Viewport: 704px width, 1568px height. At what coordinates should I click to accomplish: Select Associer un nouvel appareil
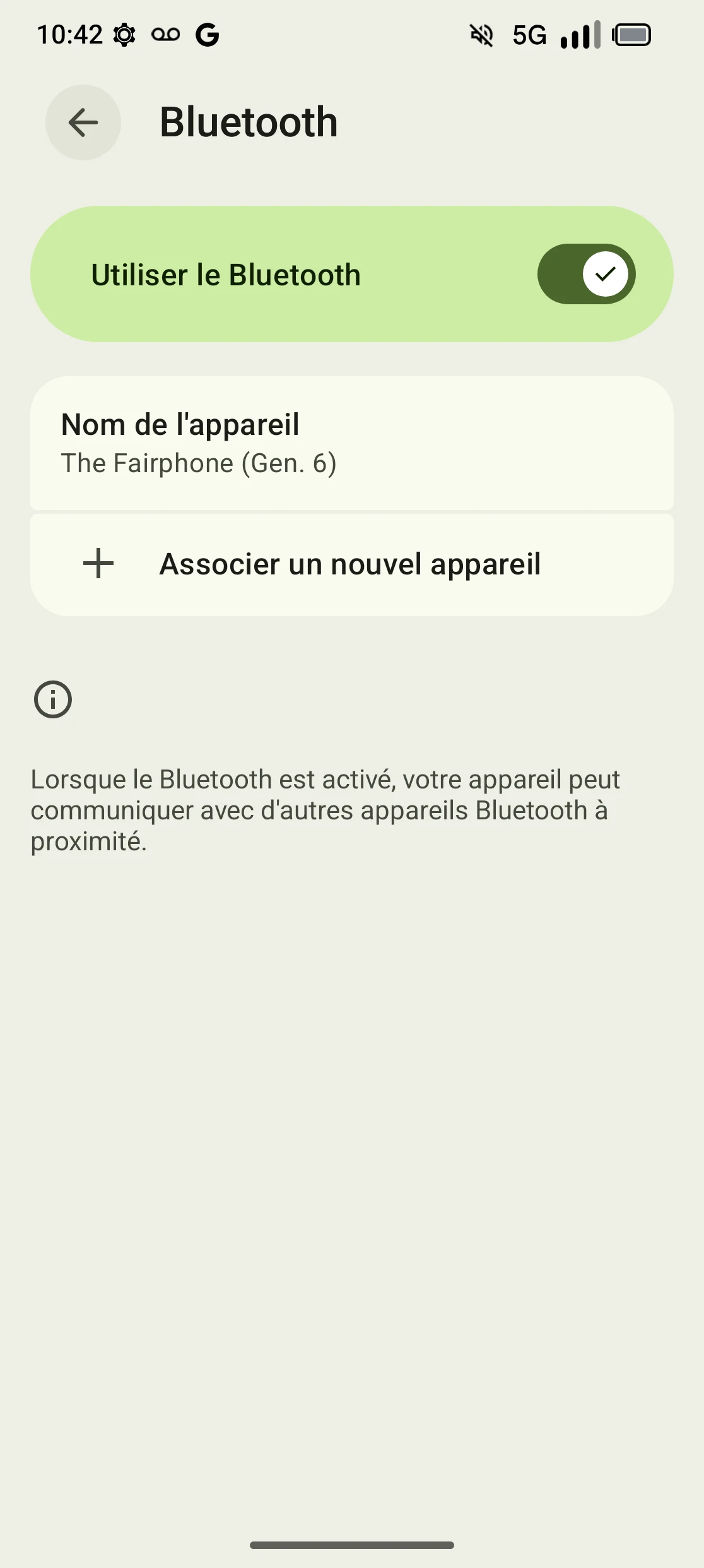pyautogui.click(x=351, y=564)
